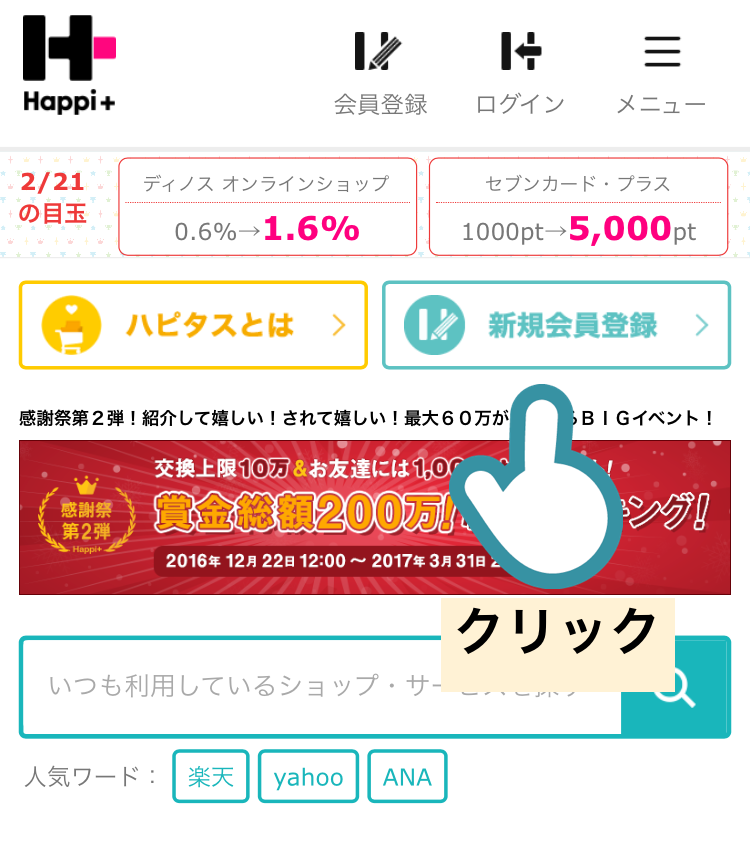750x850 pixels.
Task: Open the menu via the hamburger icon
Action: 662,52
